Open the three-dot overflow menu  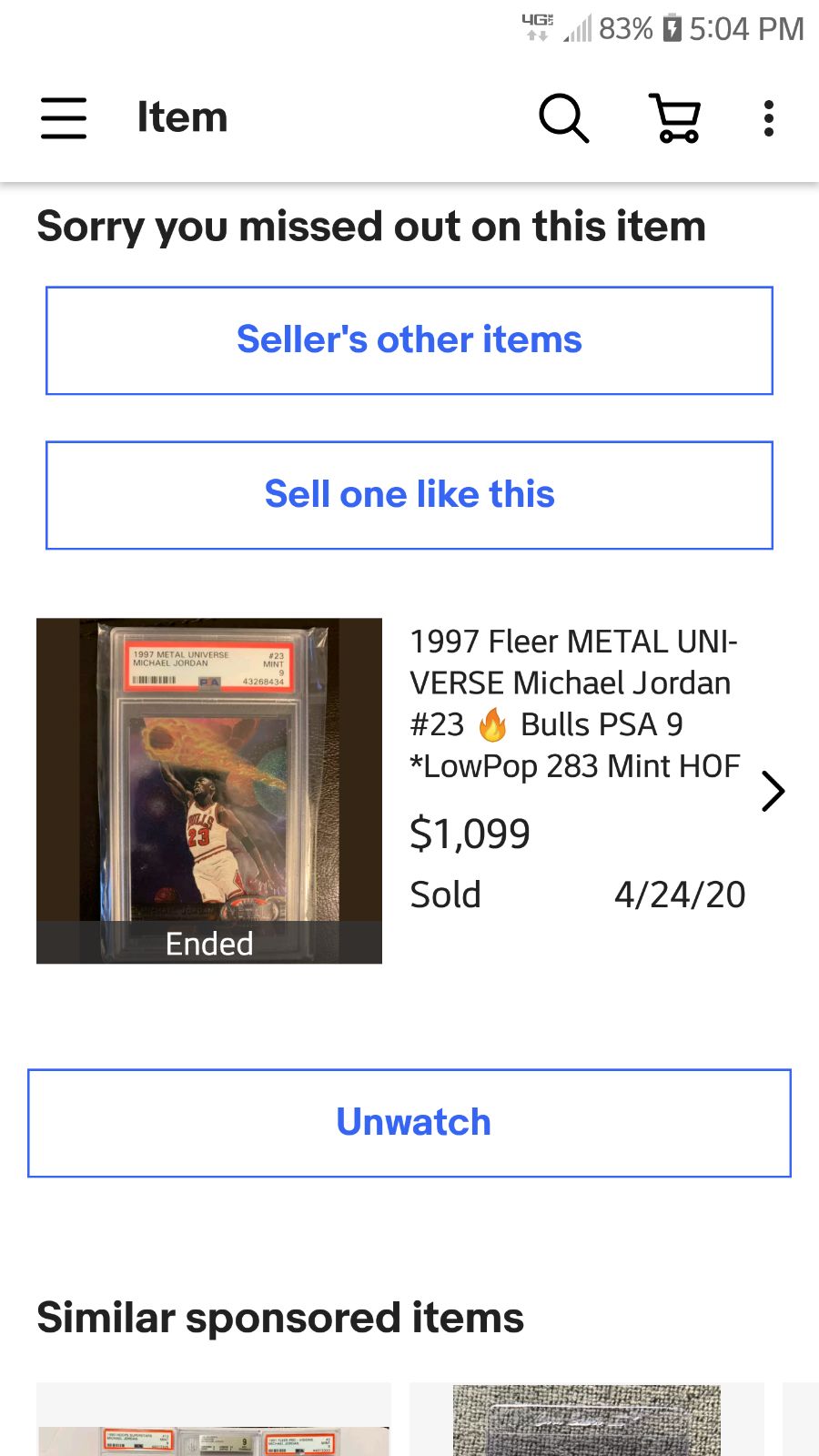coord(769,118)
